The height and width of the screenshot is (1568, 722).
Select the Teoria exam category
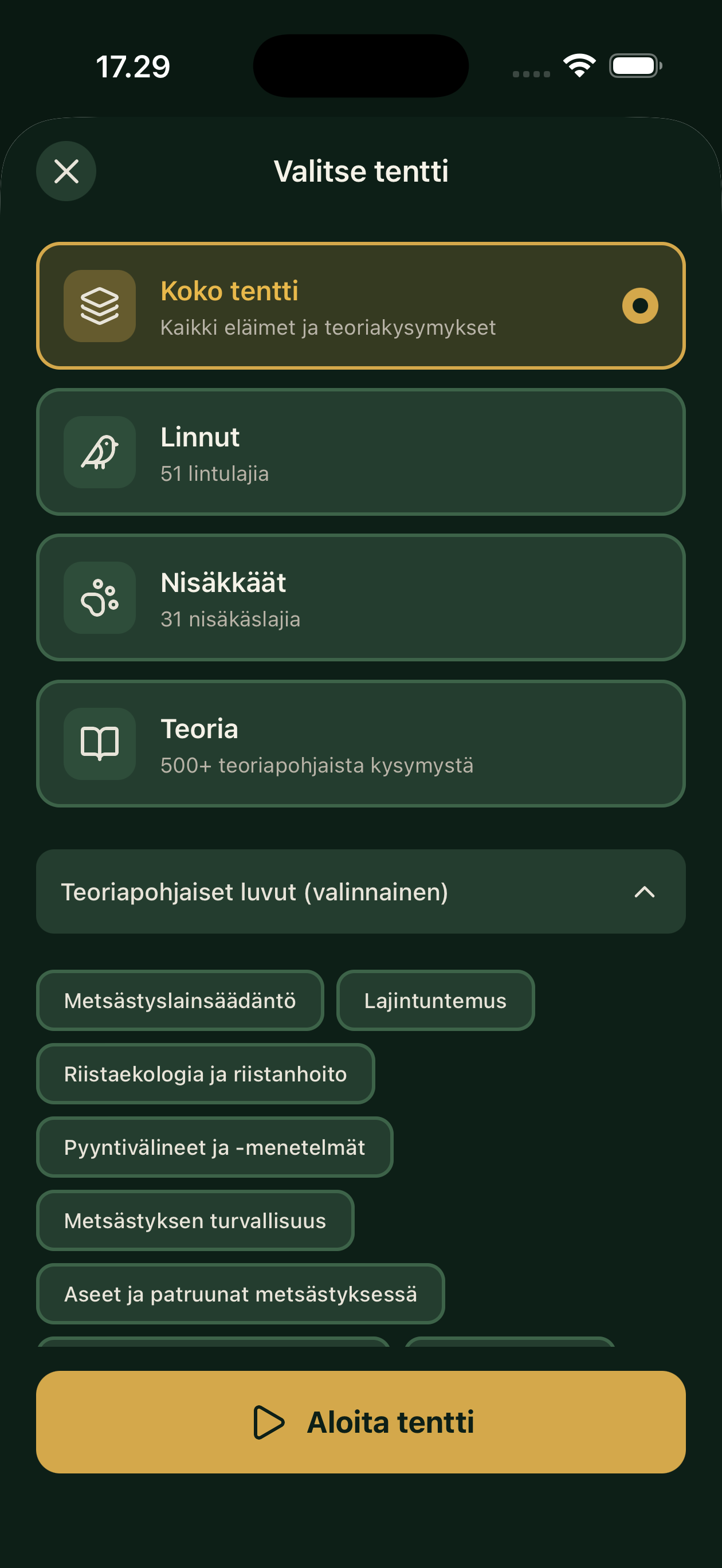(361, 744)
